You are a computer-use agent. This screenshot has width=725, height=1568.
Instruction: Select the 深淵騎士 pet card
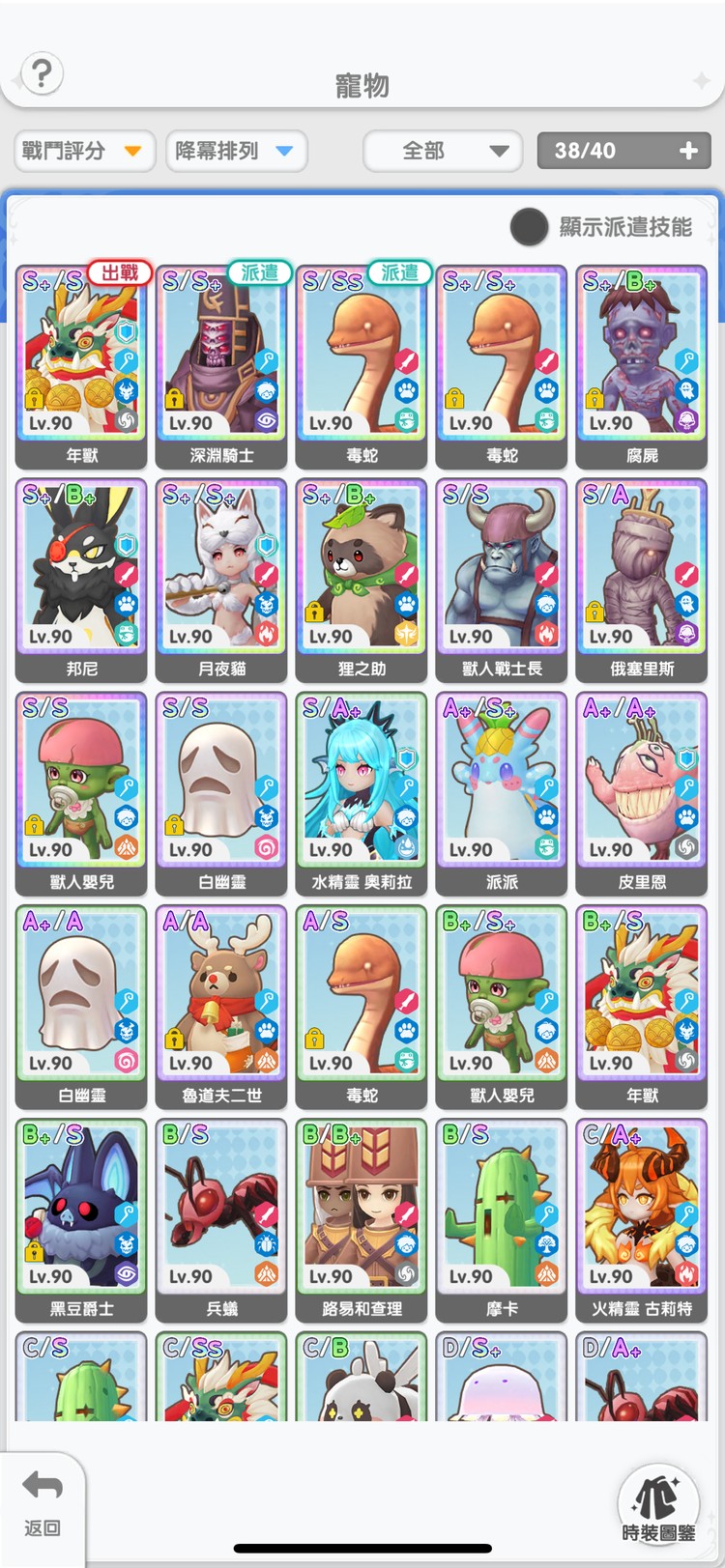coord(221,367)
